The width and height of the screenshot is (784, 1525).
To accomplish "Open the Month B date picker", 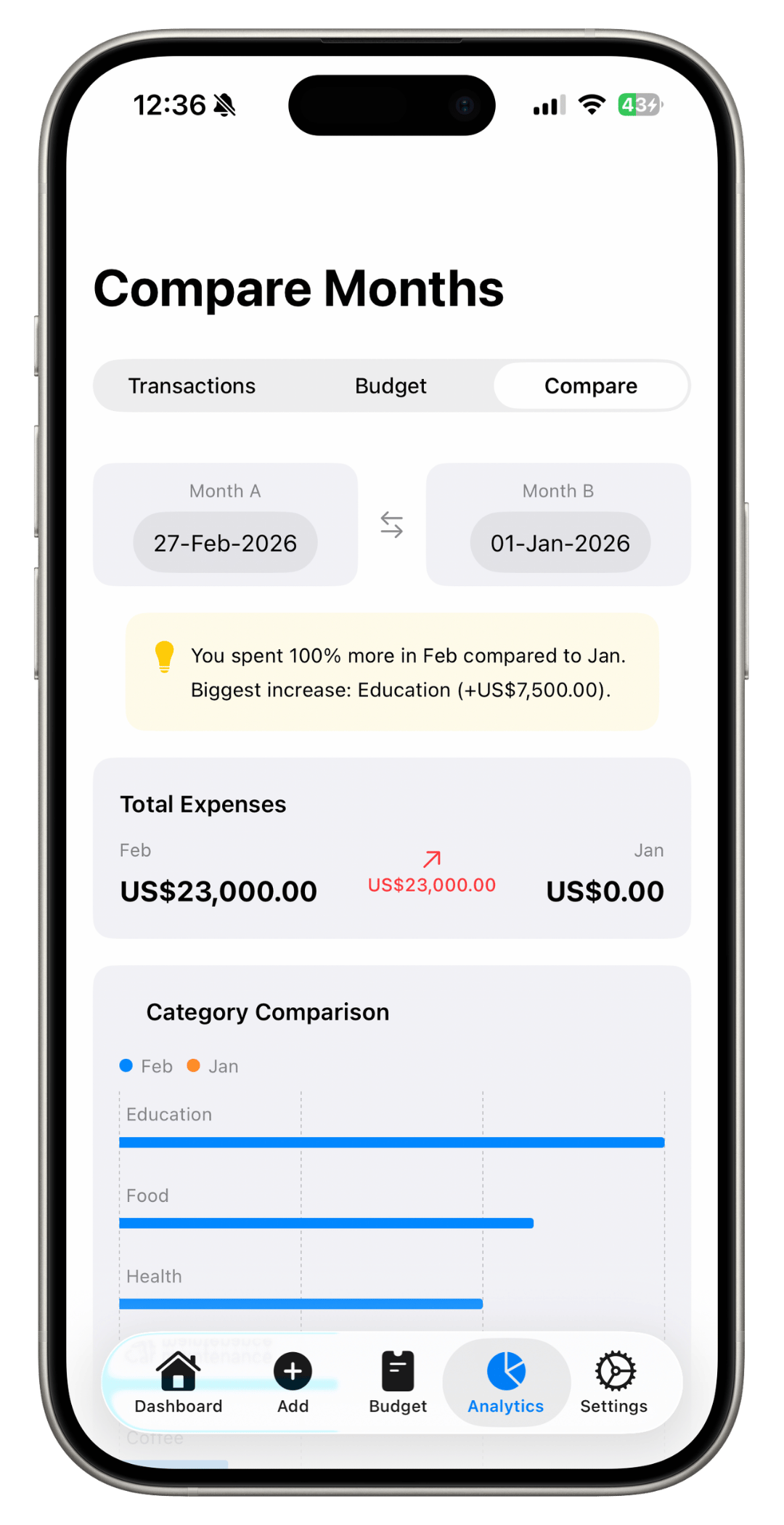I will pos(558,542).
